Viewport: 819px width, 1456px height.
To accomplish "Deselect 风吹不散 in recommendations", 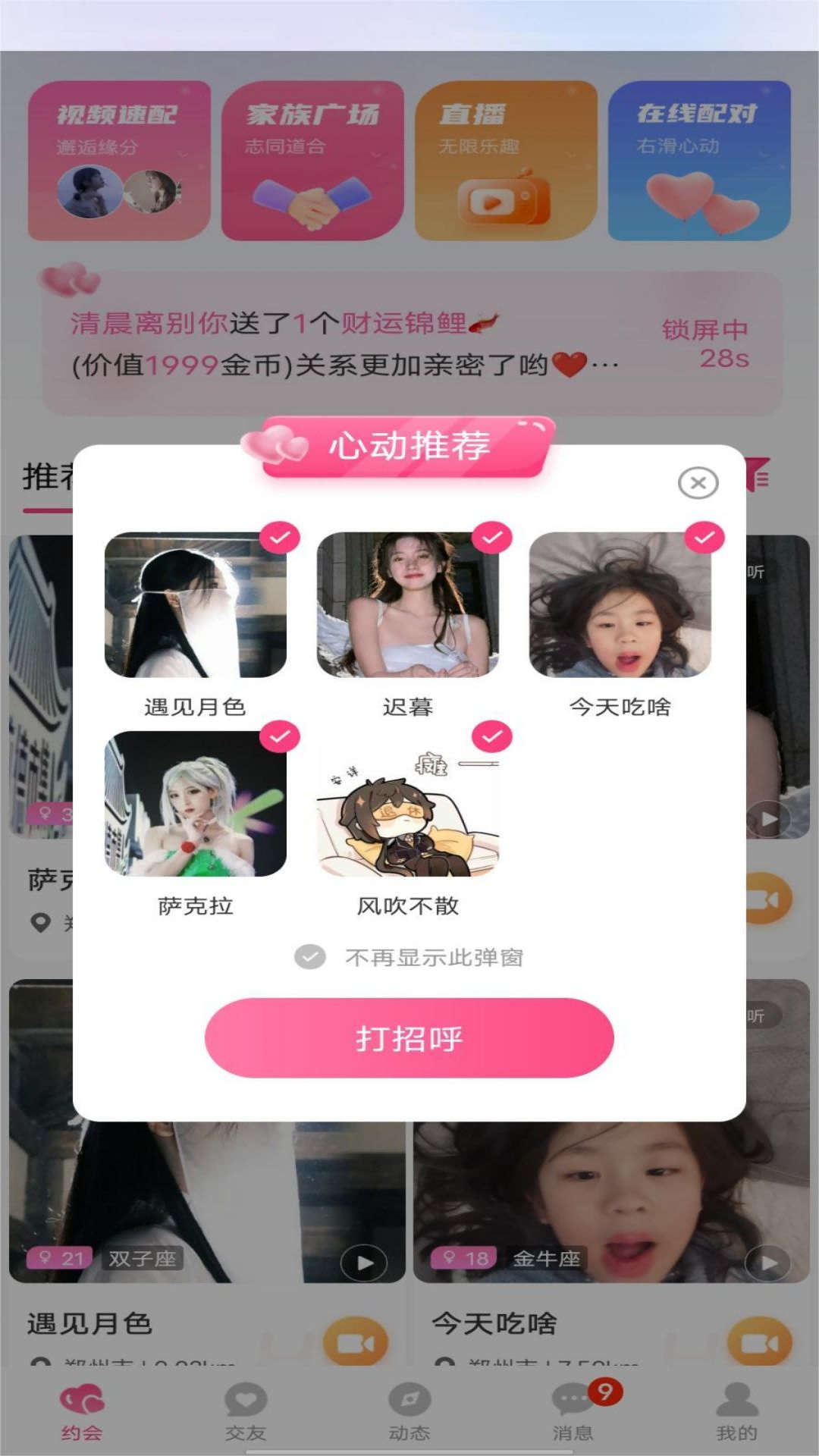I will pos(492,736).
